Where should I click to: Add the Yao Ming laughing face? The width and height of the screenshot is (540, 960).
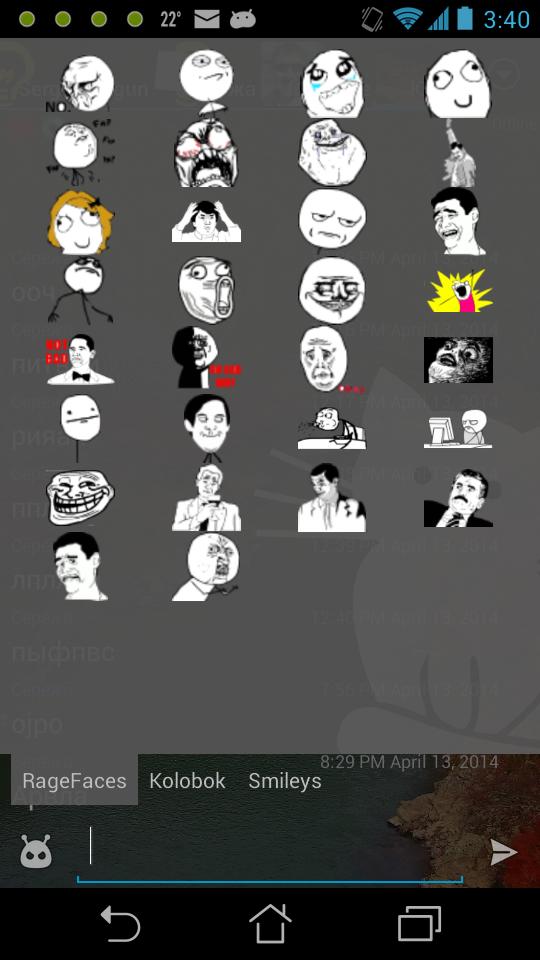[459, 220]
